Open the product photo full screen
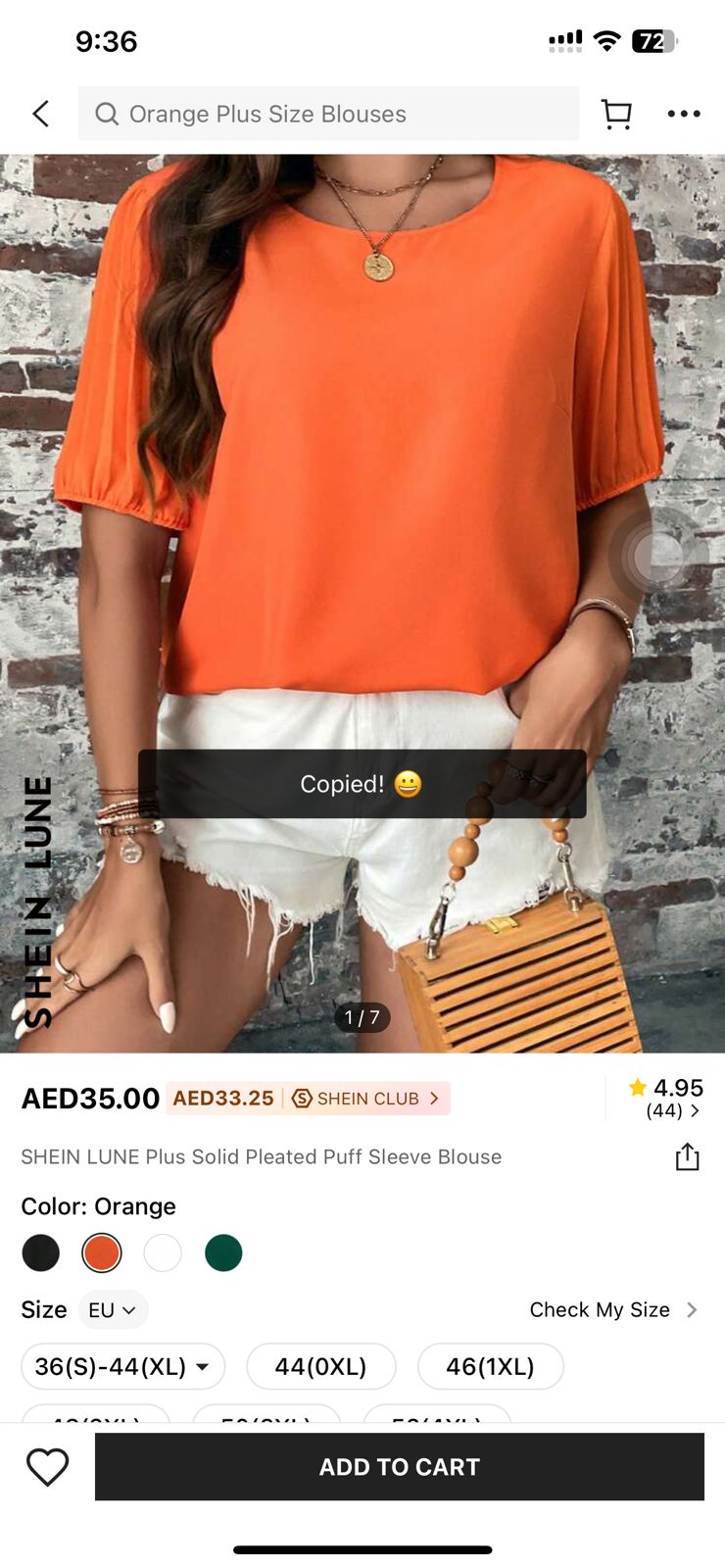The height and width of the screenshot is (1568, 725). (x=362, y=441)
